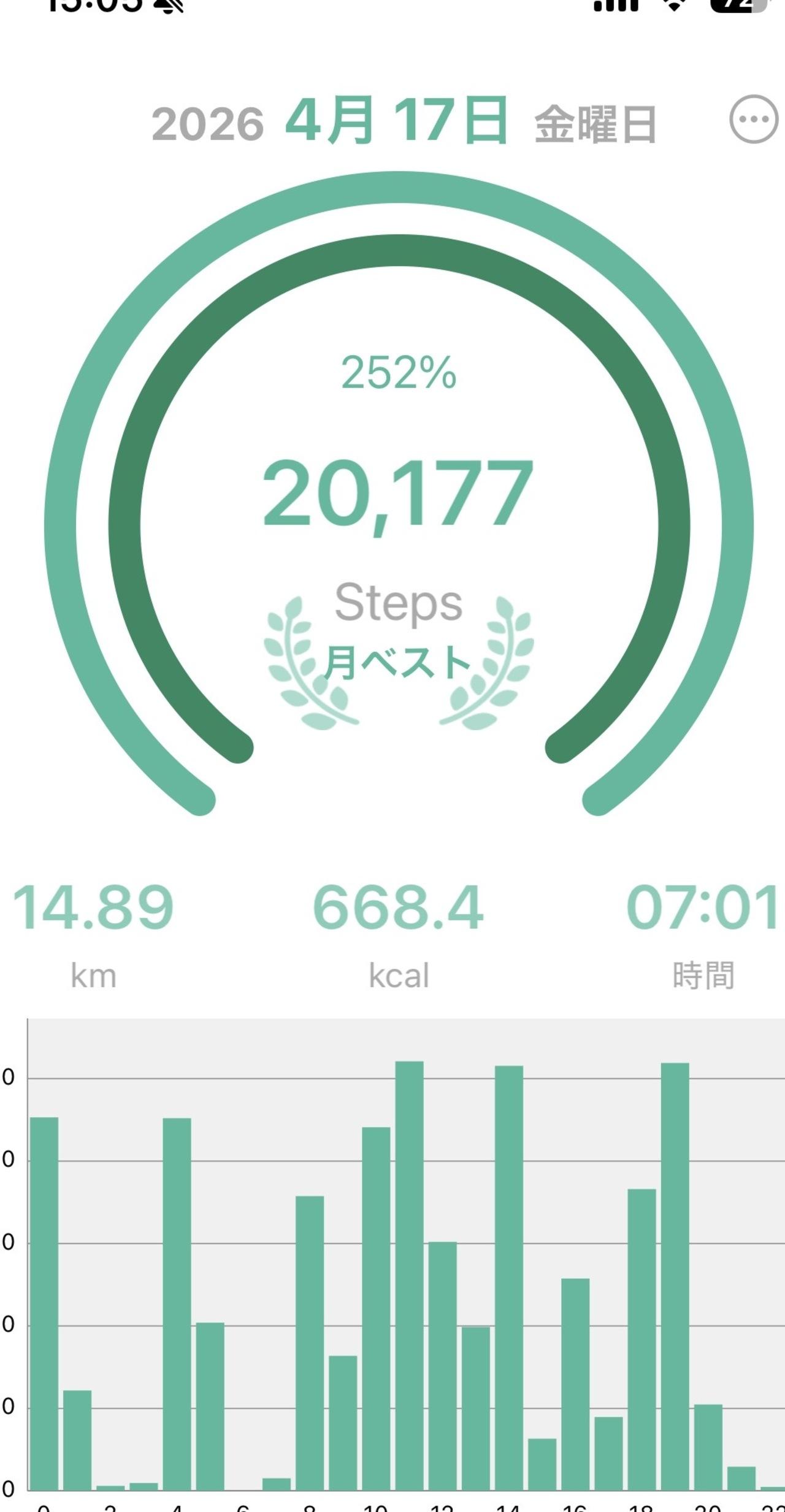Open the more options ellipsis menu
This screenshot has width=785, height=1512.
point(753,120)
